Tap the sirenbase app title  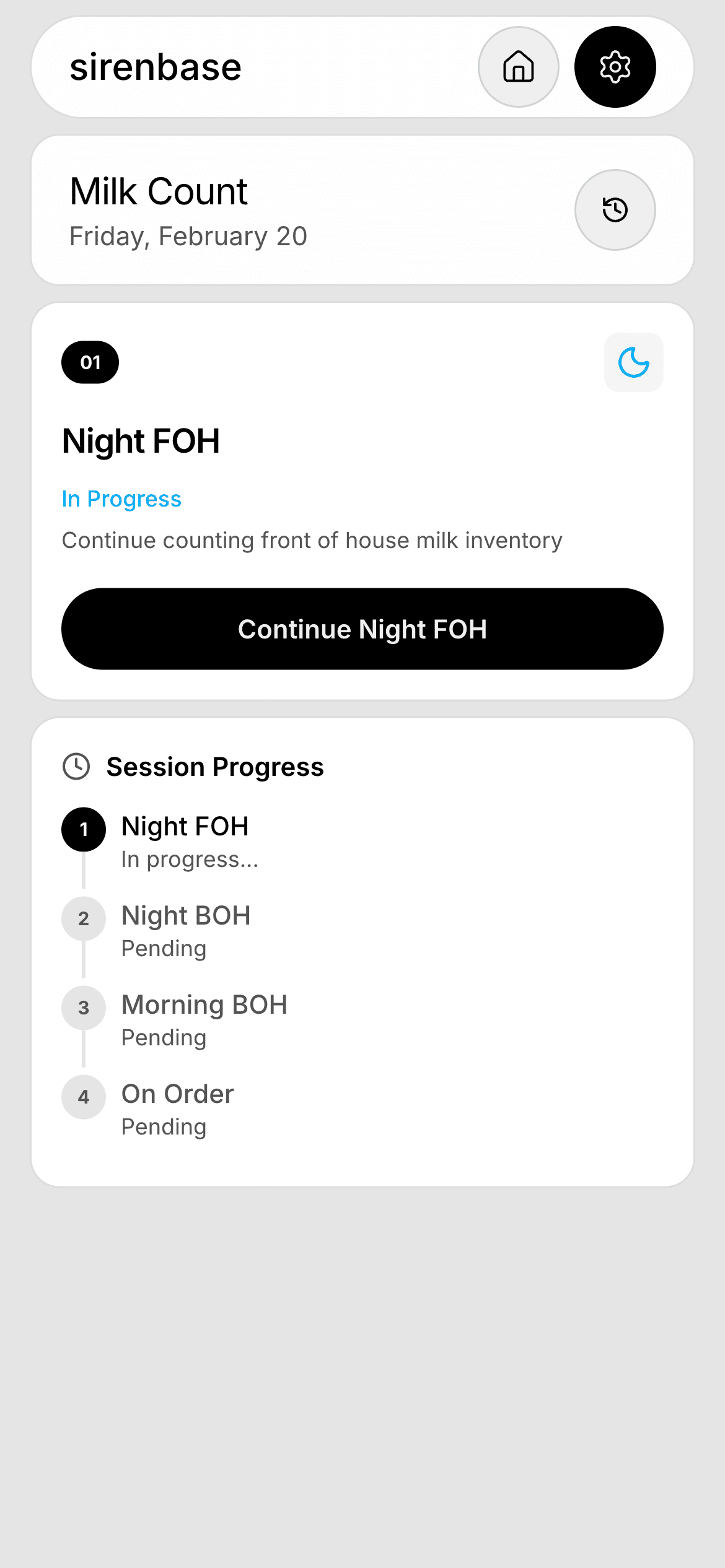pyautogui.click(x=156, y=67)
